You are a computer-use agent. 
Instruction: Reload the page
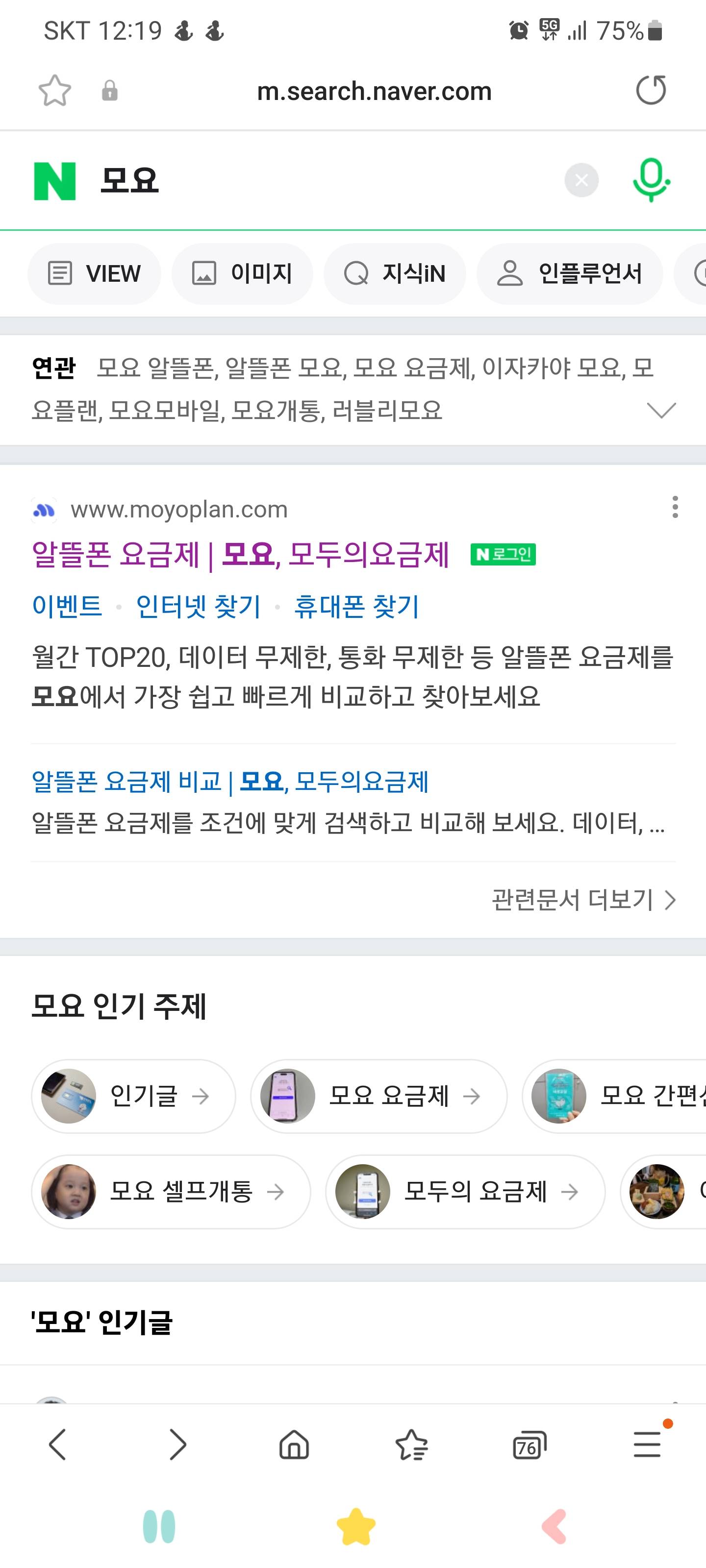(x=651, y=91)
